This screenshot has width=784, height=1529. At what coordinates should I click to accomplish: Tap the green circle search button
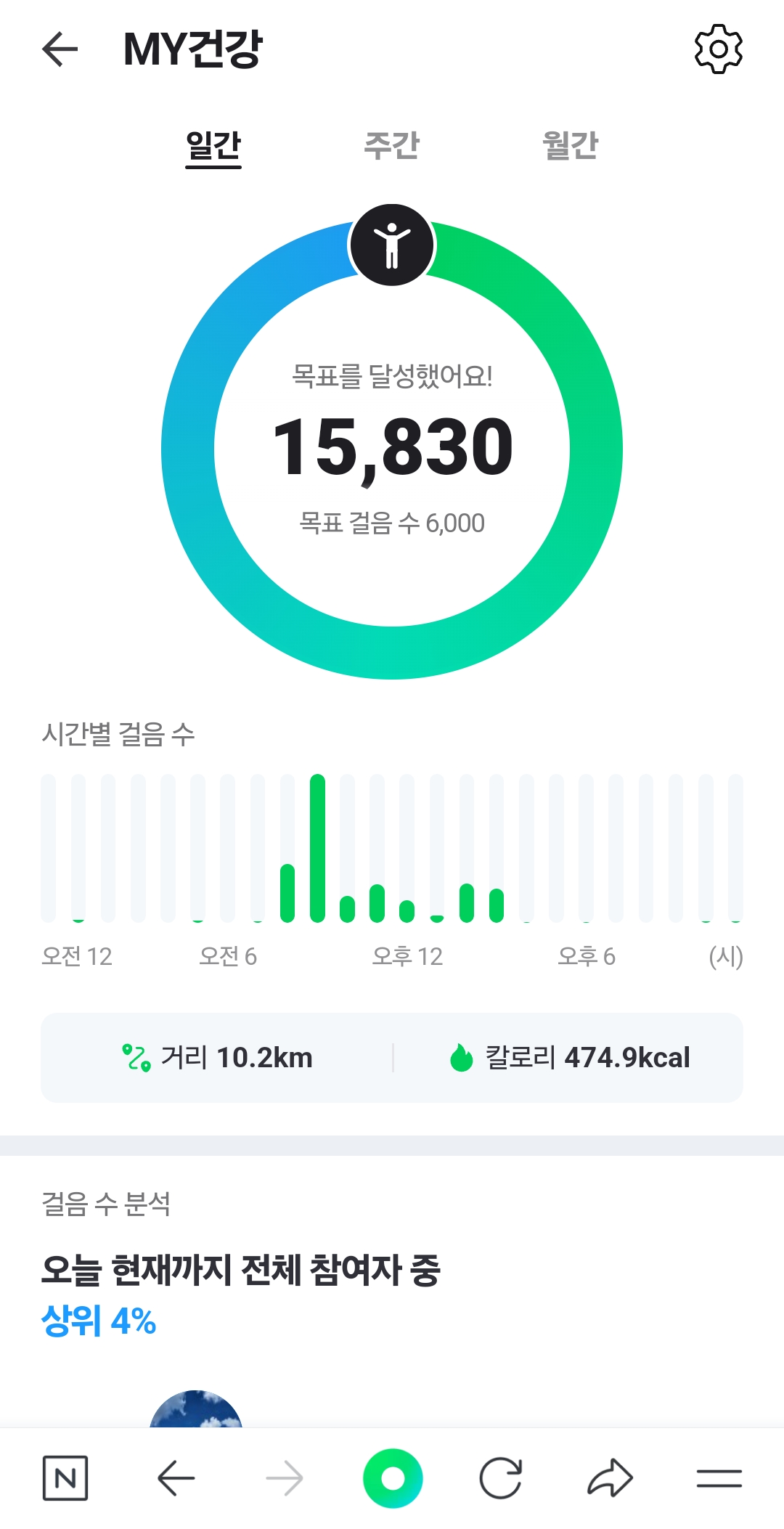[x=393, y=1477]
